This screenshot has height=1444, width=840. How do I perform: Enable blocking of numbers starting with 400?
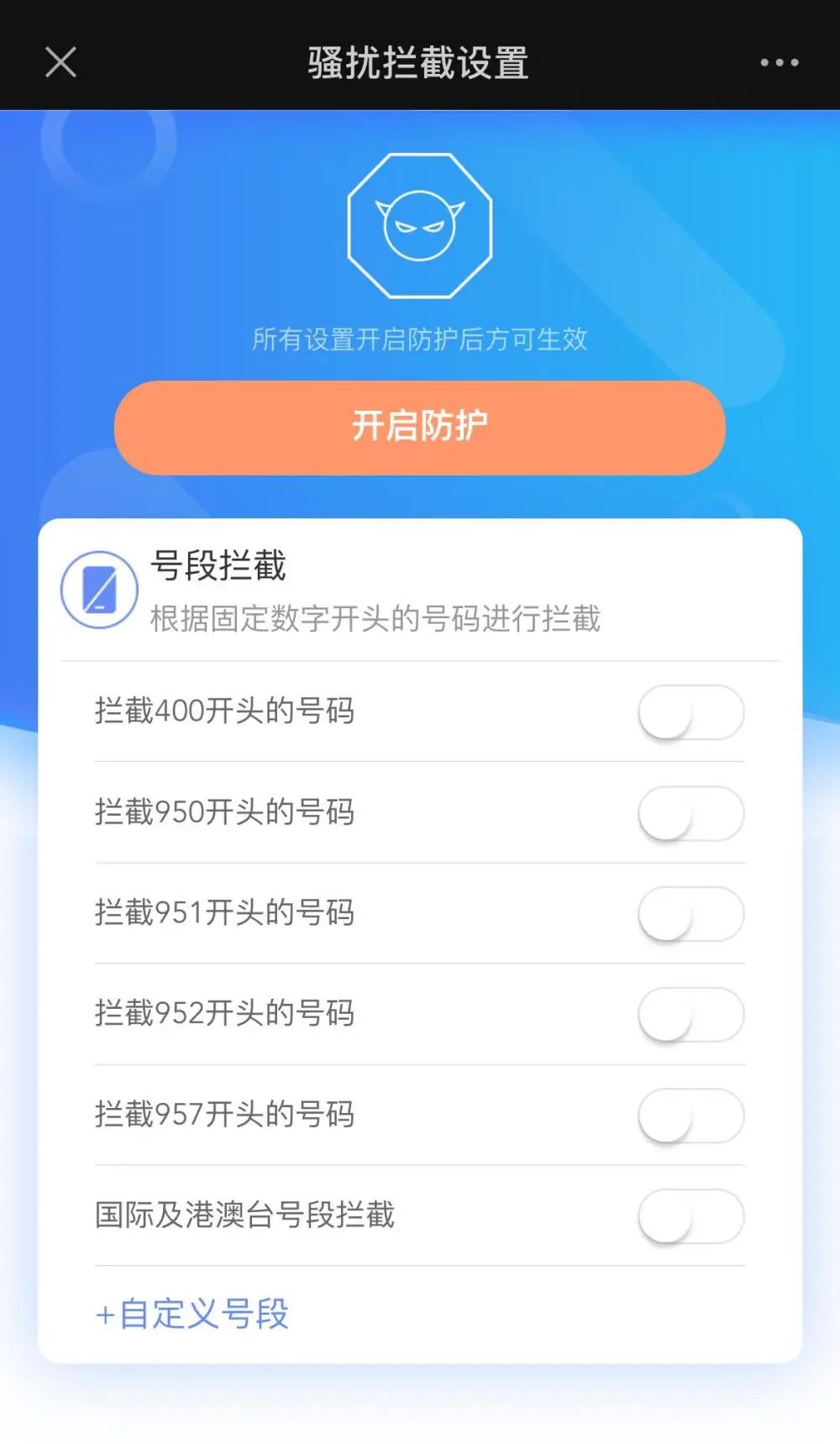click(690, 711)
